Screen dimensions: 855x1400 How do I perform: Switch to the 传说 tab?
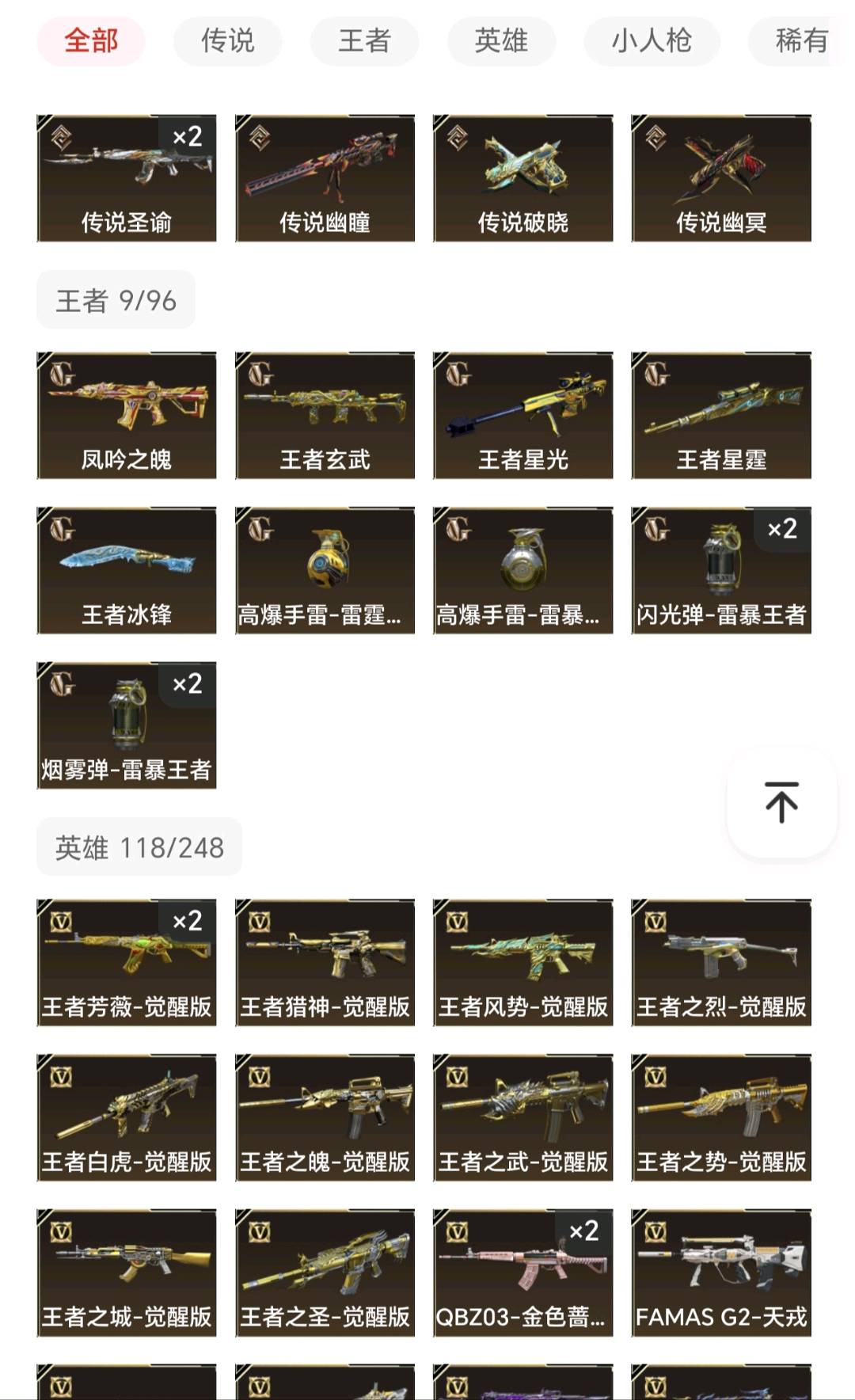click(228, 40)
